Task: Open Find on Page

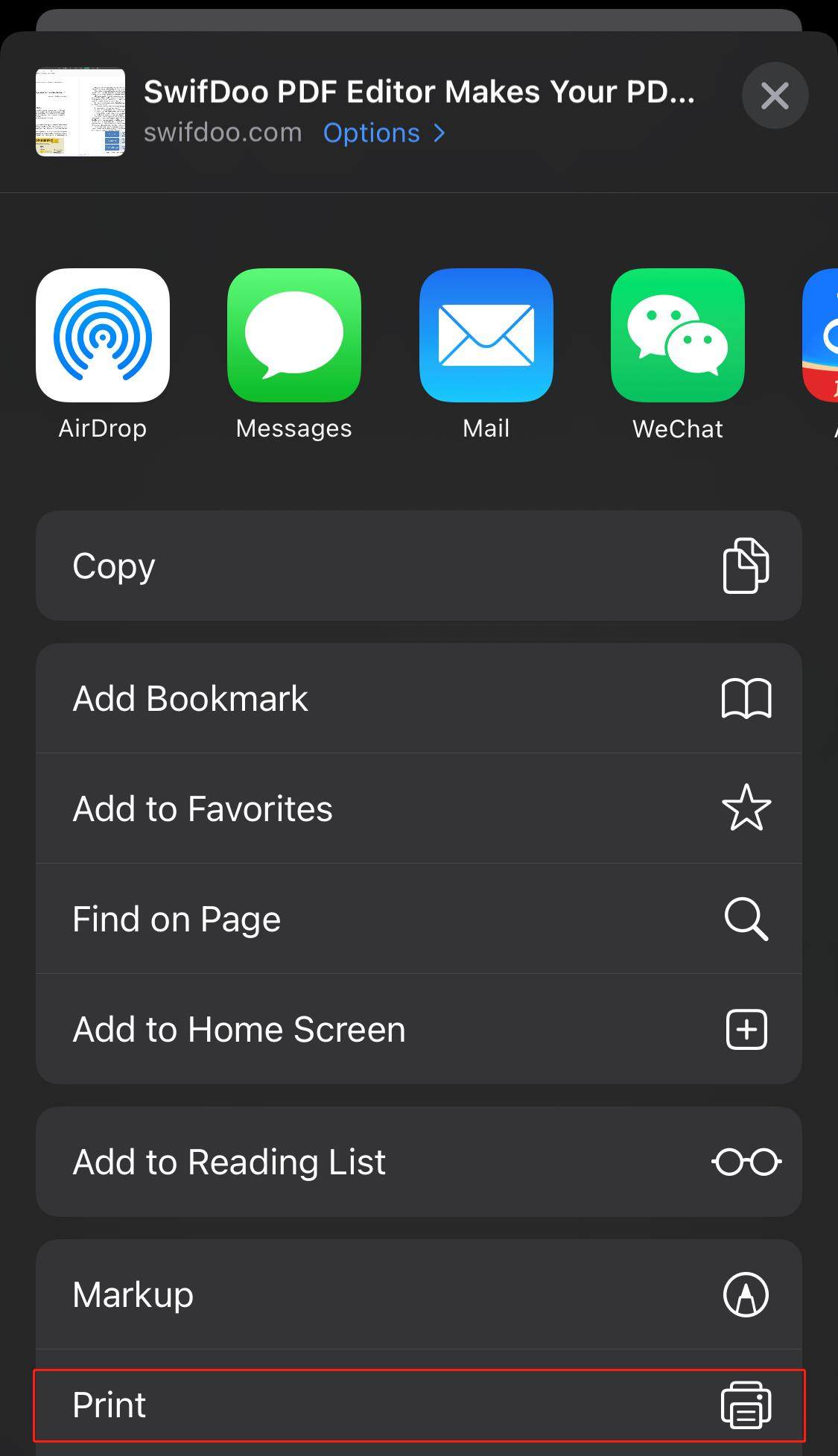Action: click(x=419, y=919)
